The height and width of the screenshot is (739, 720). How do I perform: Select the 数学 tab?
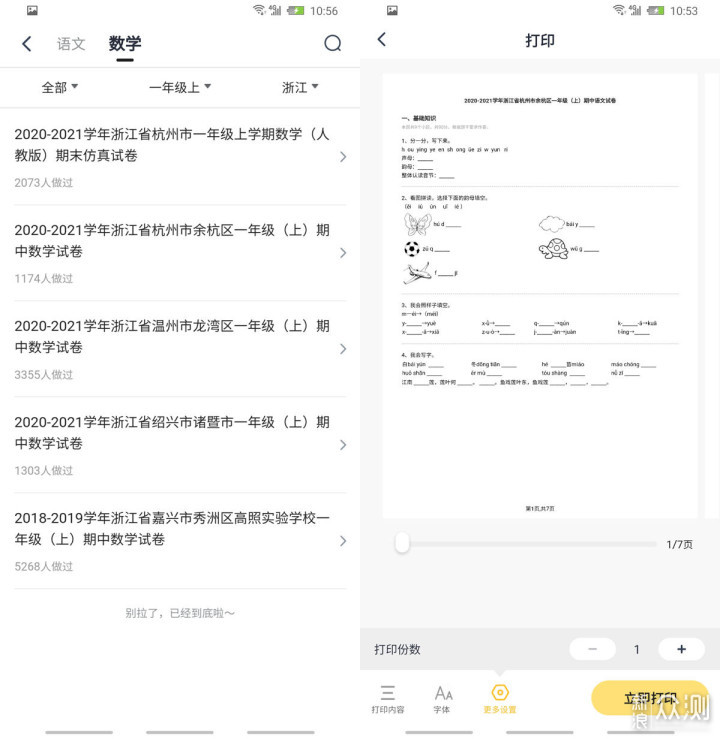(x=125, y=44)
